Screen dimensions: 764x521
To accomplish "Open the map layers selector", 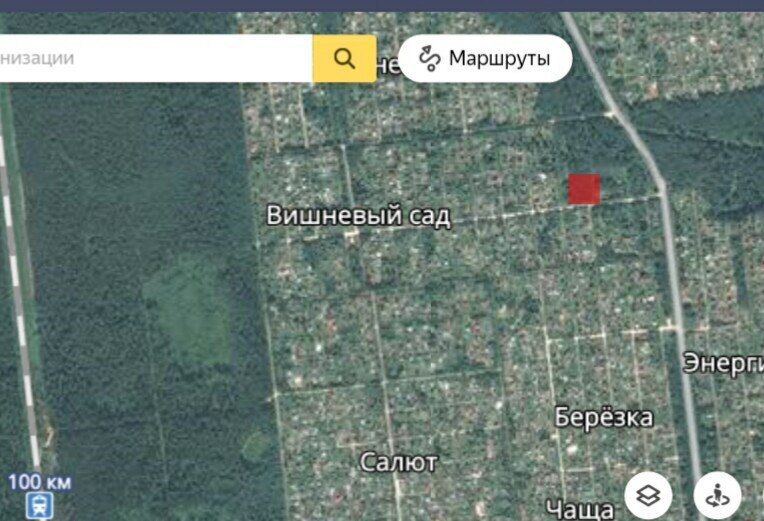I will (649, 494).
